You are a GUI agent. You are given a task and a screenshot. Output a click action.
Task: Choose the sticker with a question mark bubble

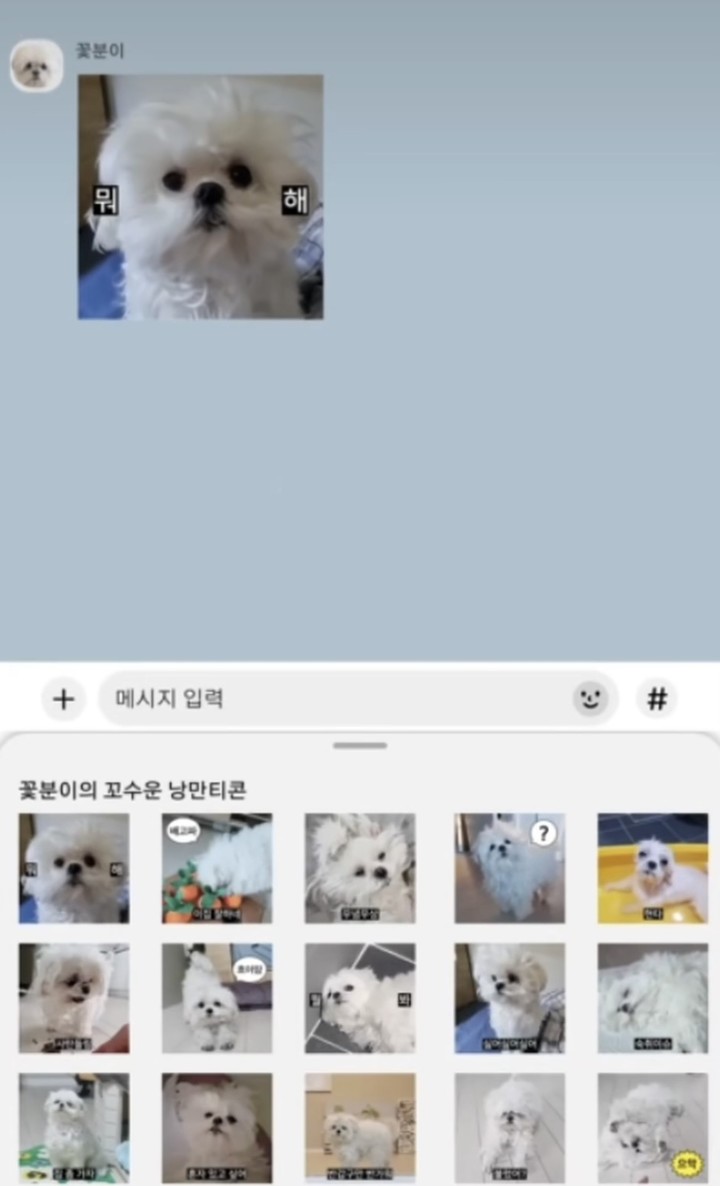[510, 868]
